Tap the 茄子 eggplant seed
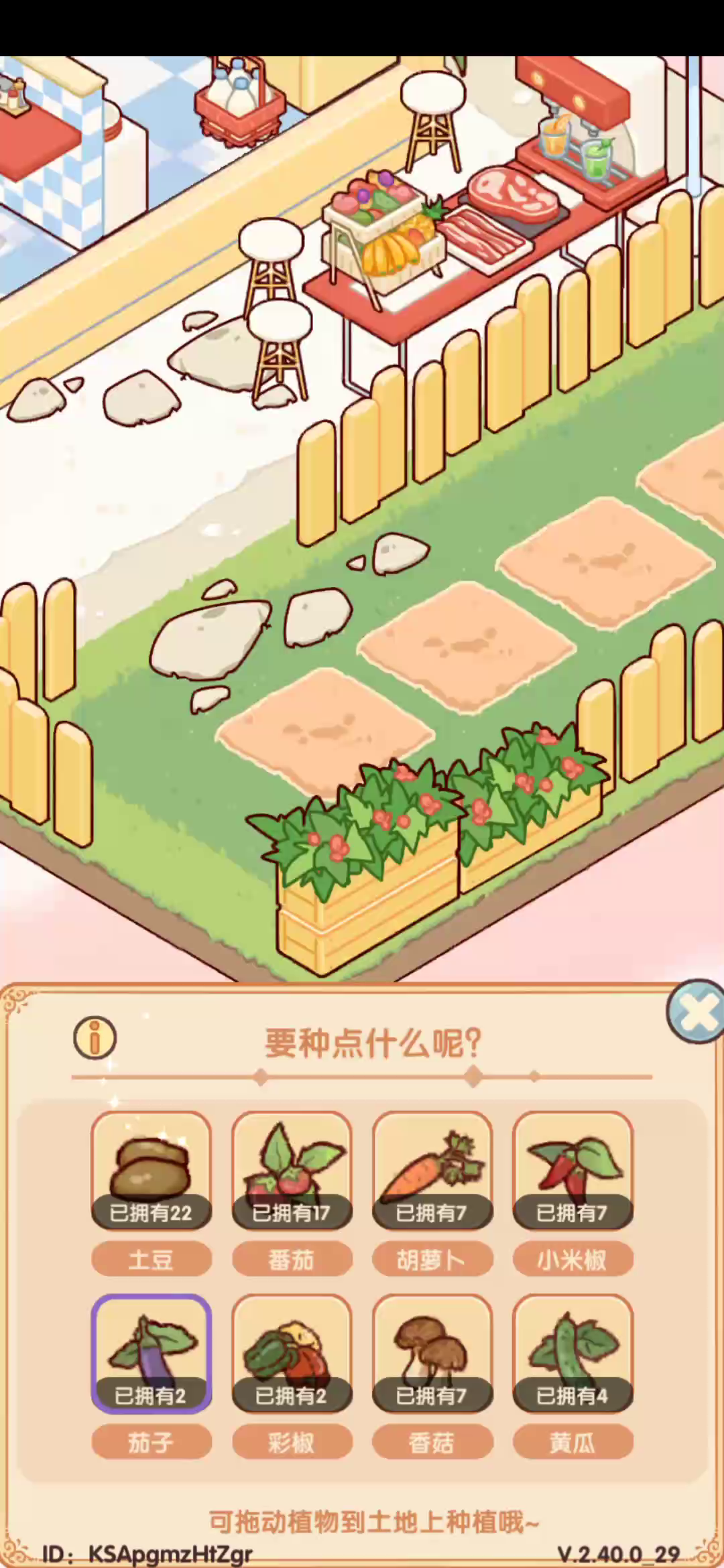 152,1354
